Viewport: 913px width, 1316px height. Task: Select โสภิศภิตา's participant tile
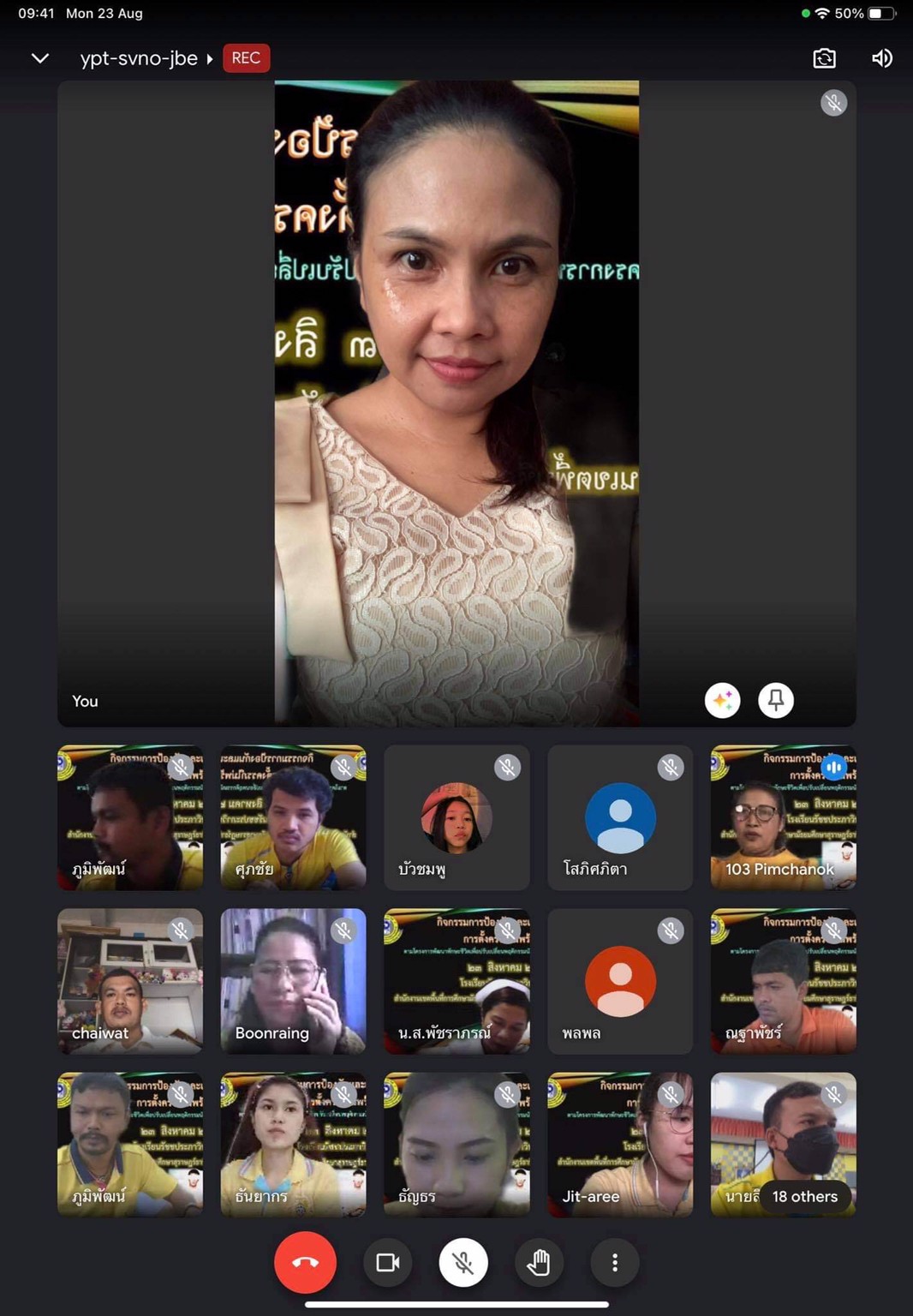620,817
